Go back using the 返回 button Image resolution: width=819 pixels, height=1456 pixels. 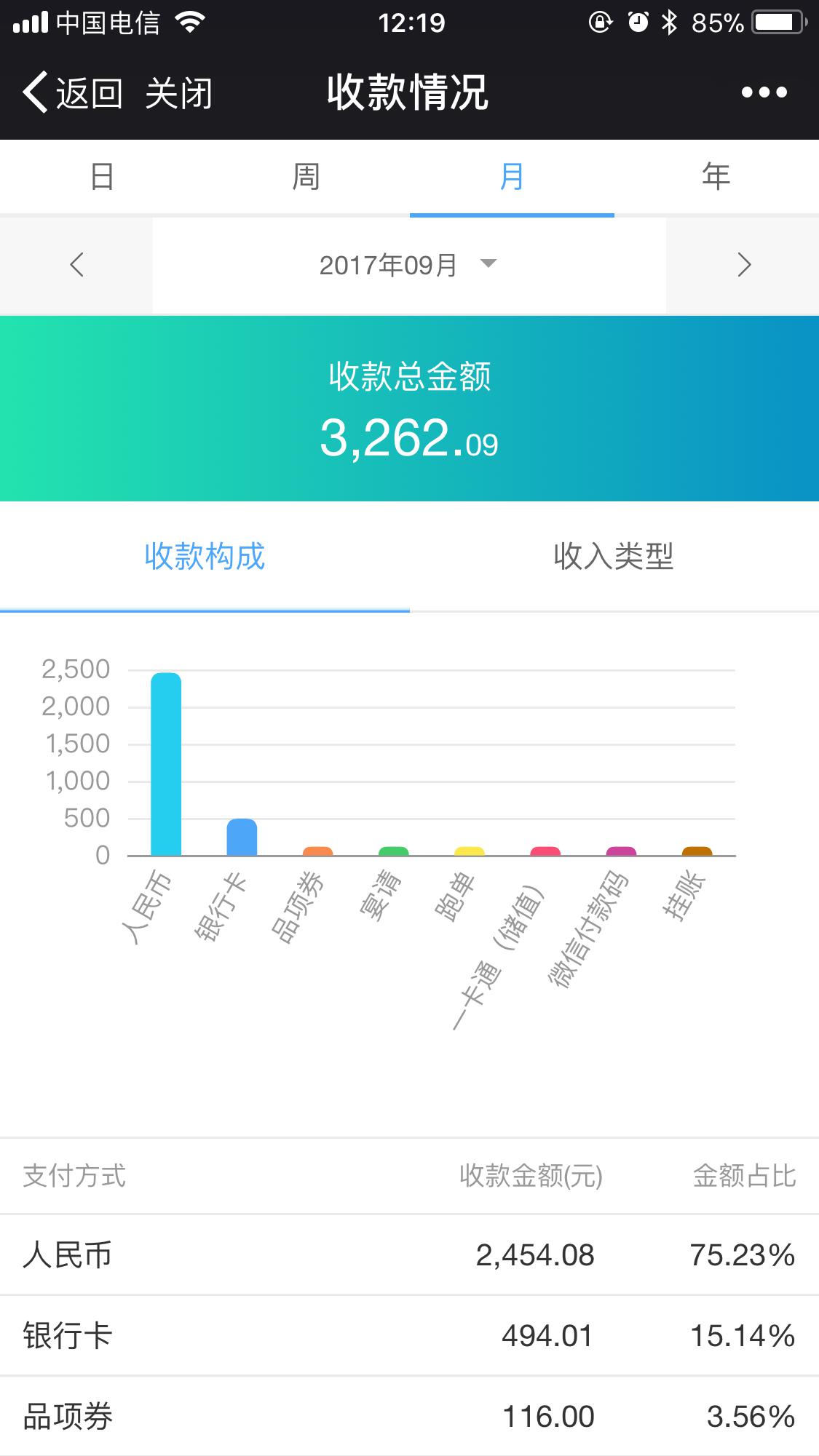[72, 92]
